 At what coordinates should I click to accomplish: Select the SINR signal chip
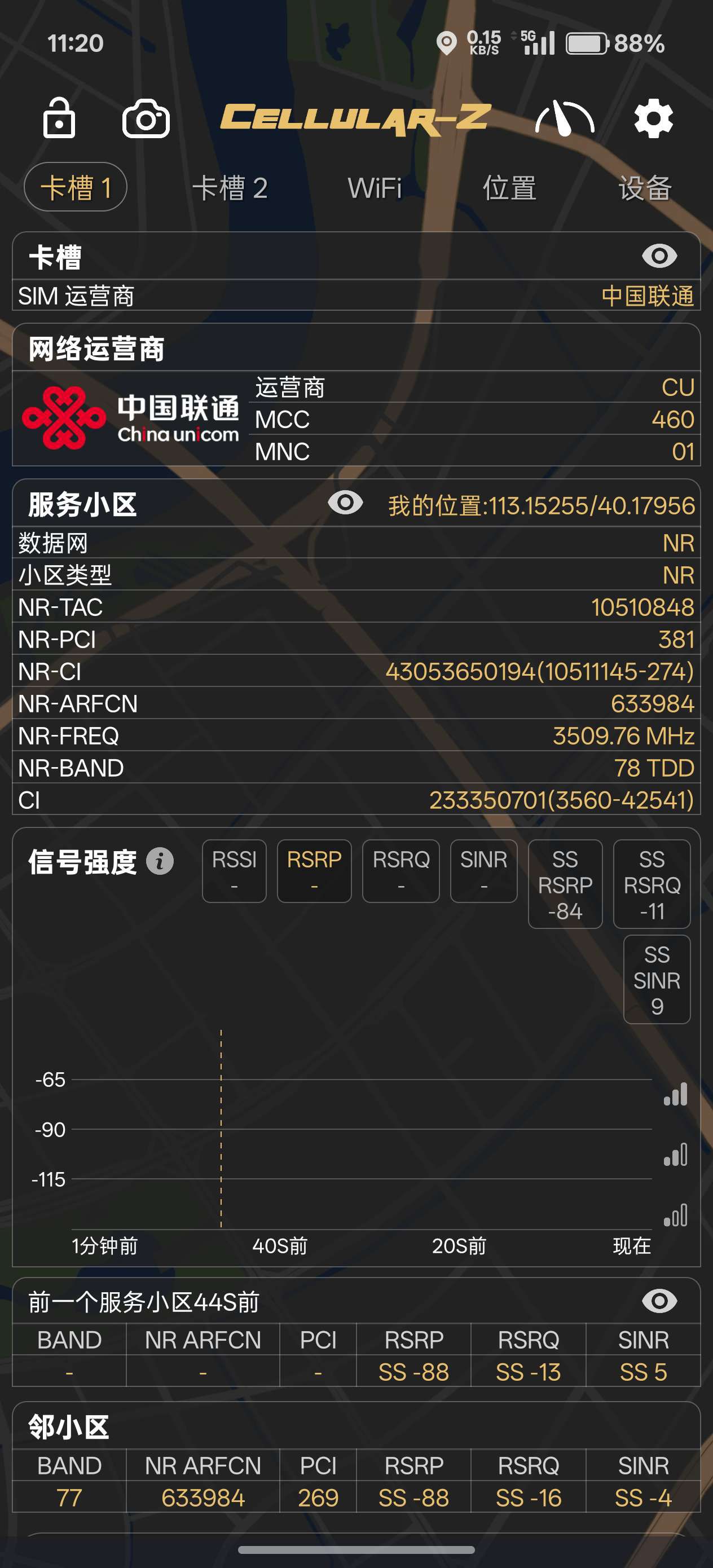pyautogui.click(x=483, y=871)
